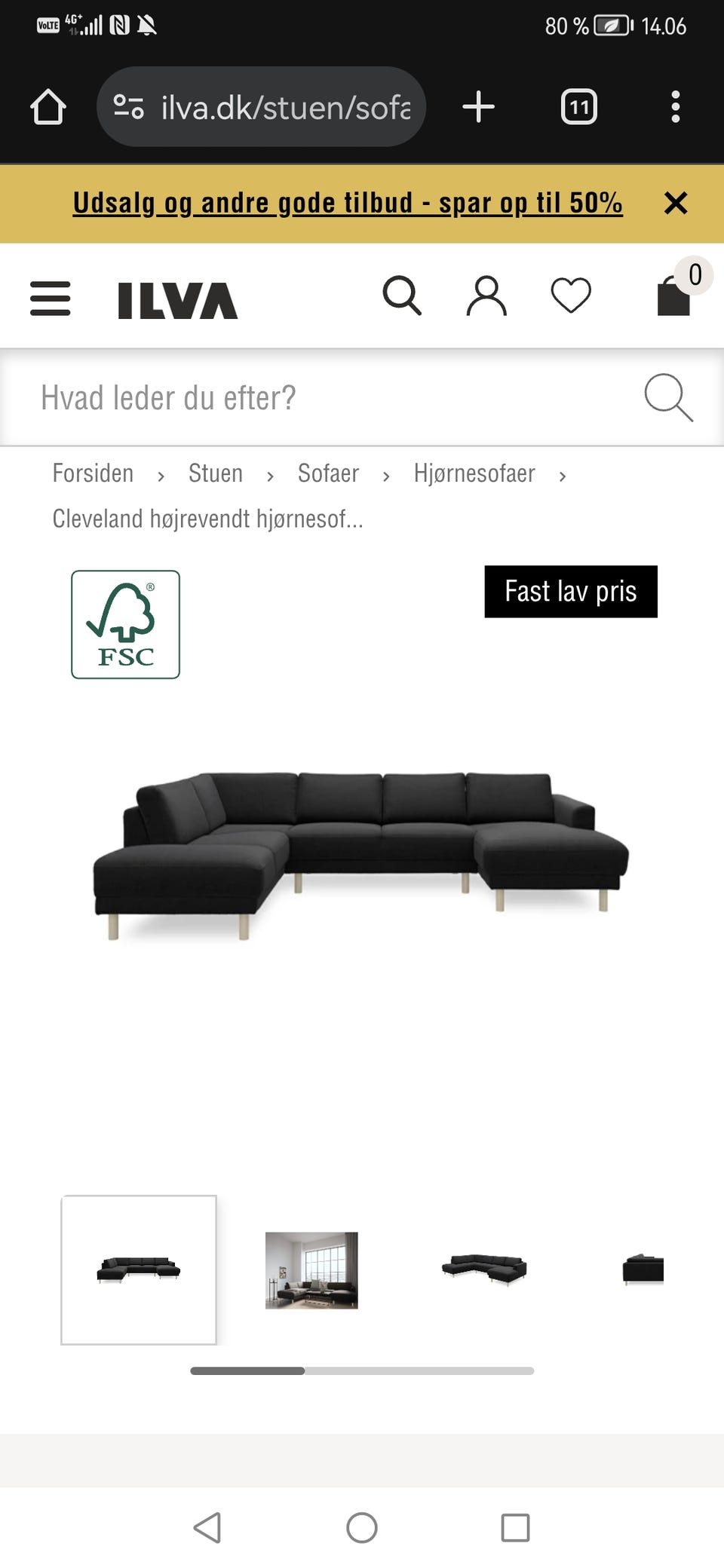The width and height of the screenshot is (724, 1568).
Task: Navigate to Hjørnesofaer in the breadcrumb
Action: [x=474, y=473]
